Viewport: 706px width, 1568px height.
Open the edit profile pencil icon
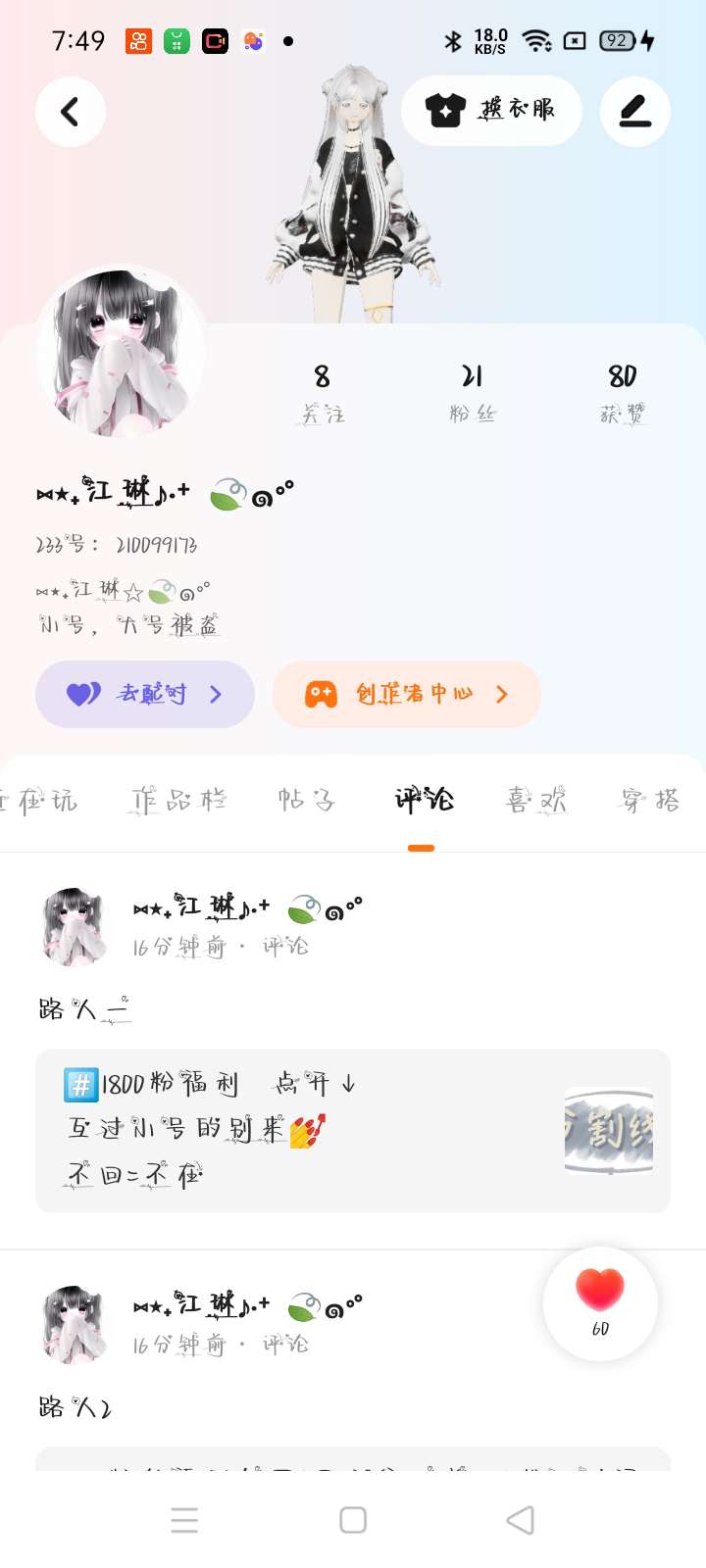tap(635, 112)
